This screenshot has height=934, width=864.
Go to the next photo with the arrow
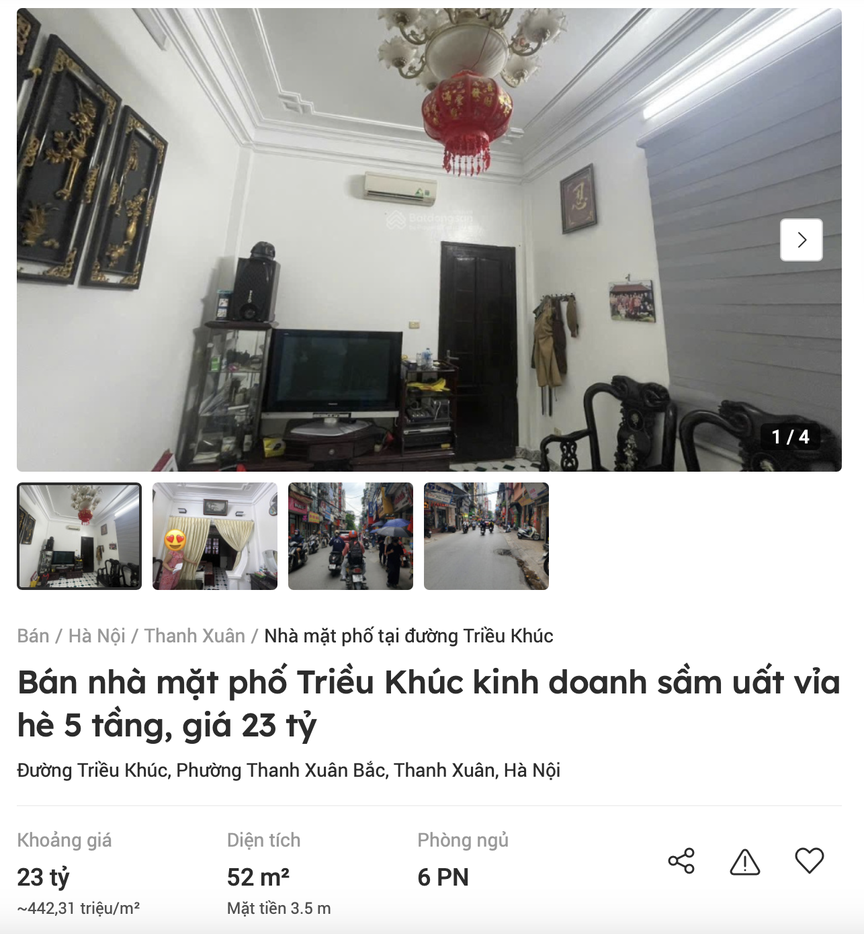pyautogui.click(x=800, y=239)
